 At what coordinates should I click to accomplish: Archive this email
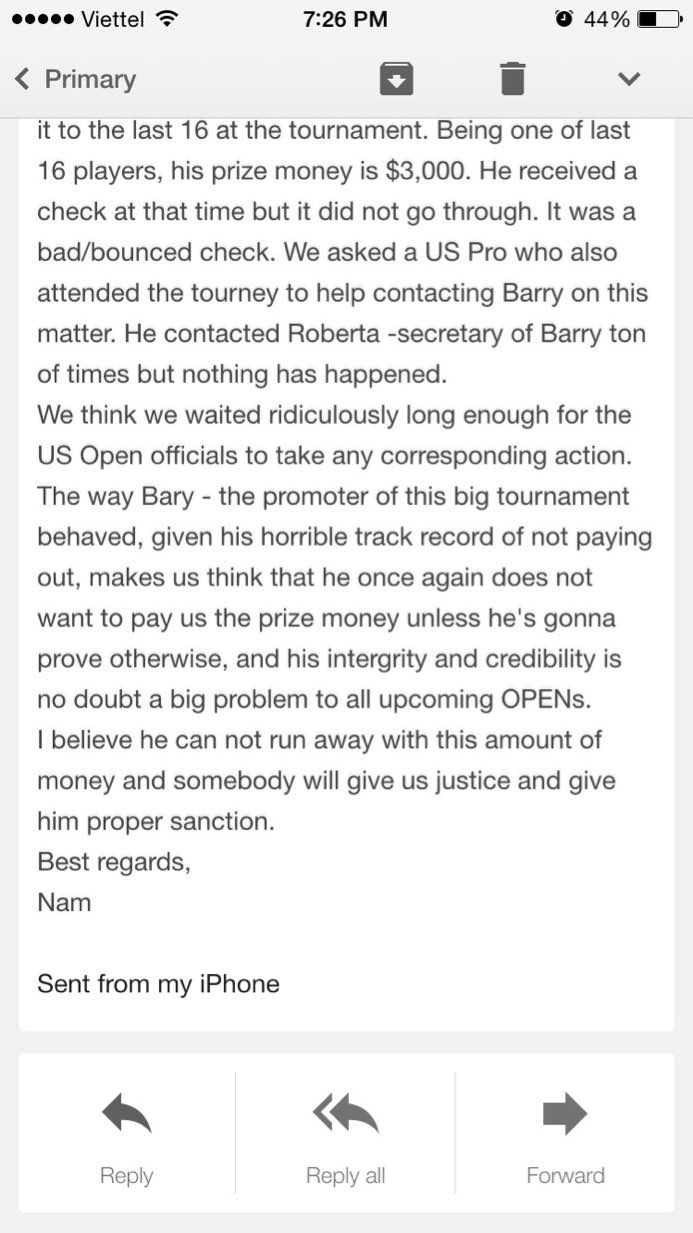pyautogui.click(x=397, y=79)
